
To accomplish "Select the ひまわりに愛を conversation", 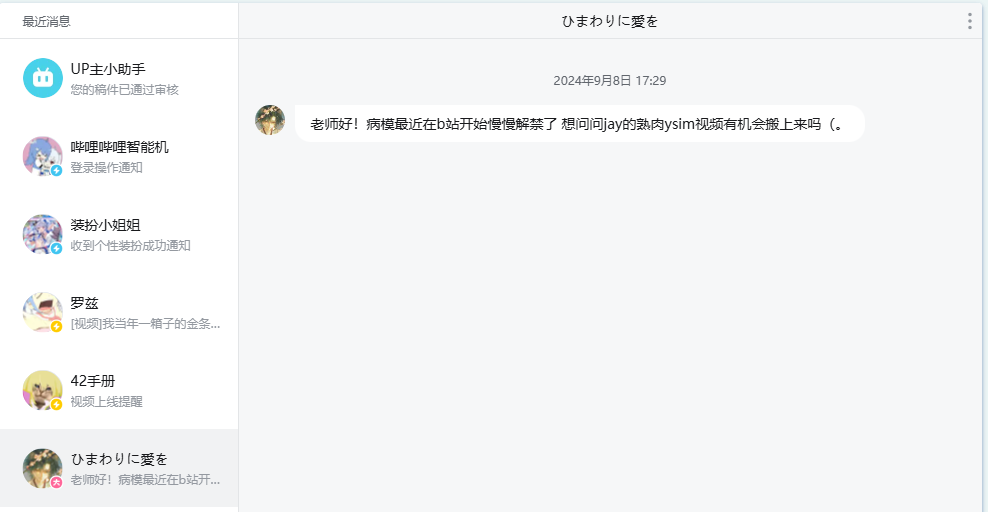I will (119, 468).
